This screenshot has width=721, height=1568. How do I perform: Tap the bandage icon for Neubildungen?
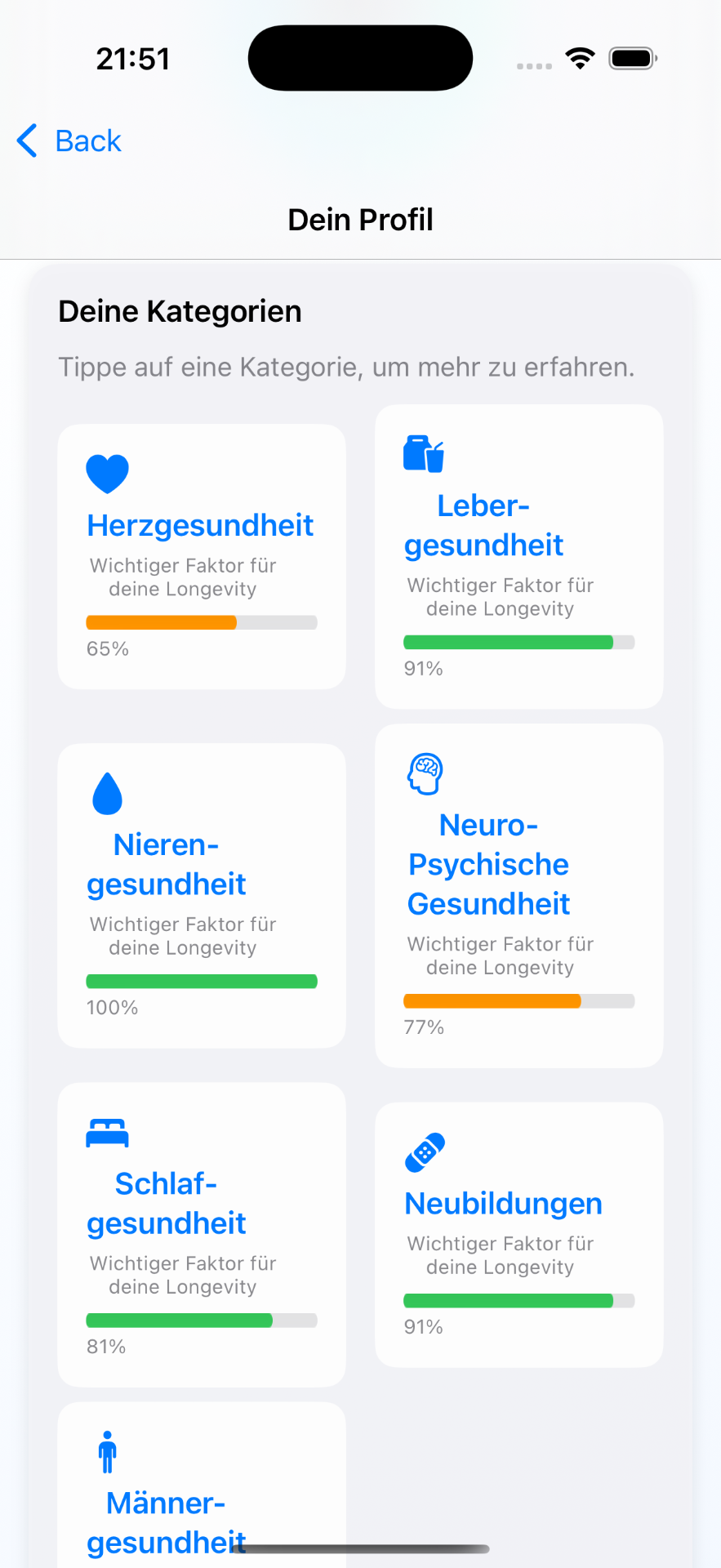424,1149
